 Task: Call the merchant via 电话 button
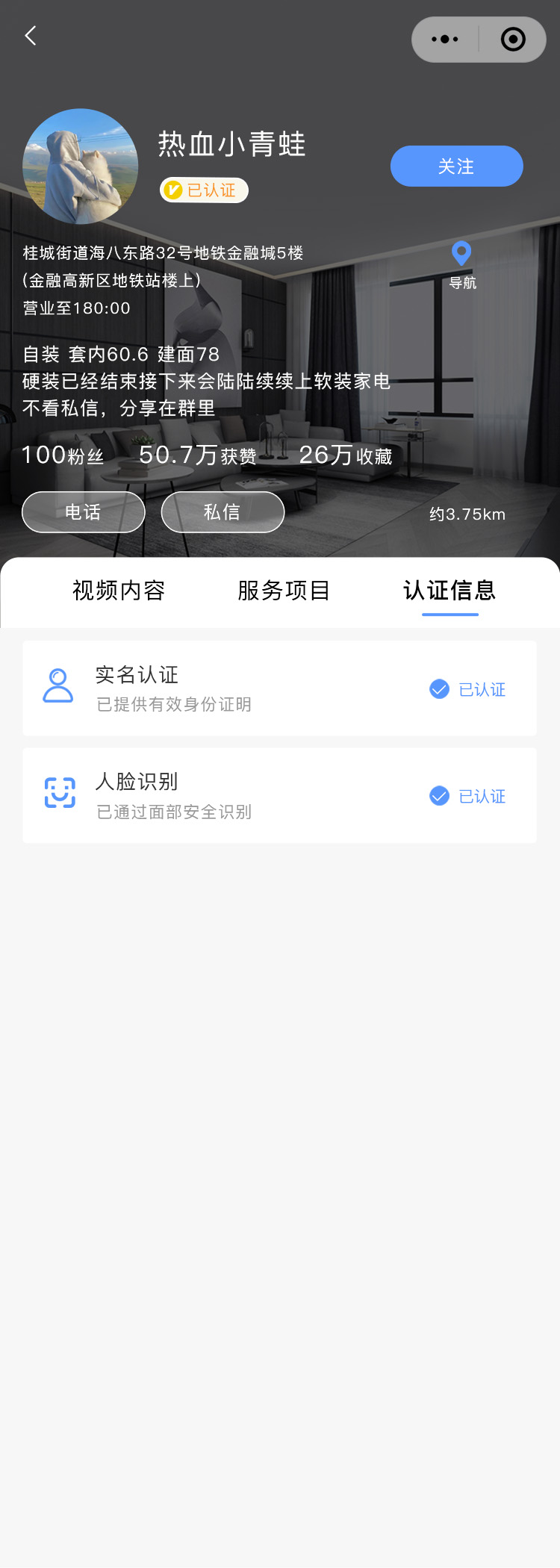pyautogui.click(x=83, y=512)
